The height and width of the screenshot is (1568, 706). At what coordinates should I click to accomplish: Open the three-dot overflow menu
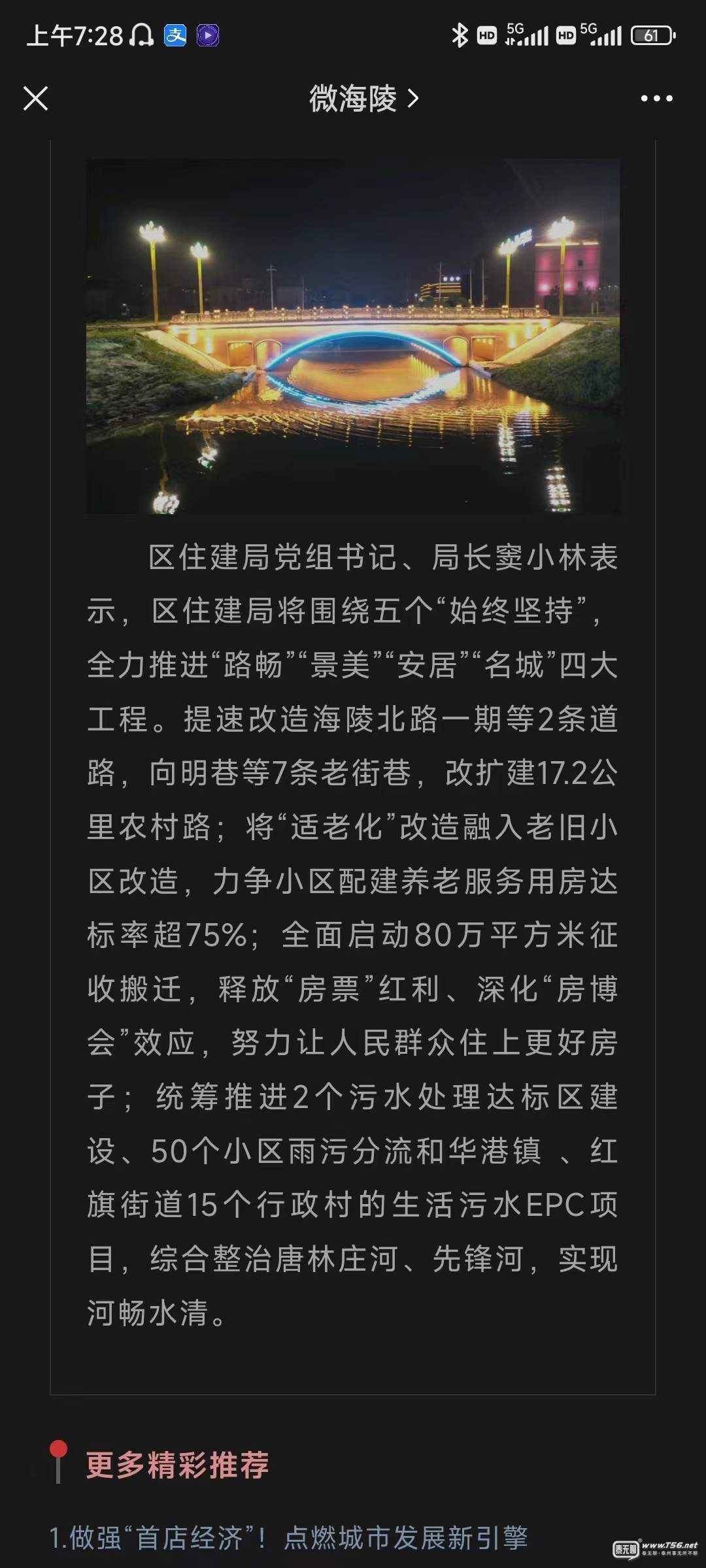656,99
